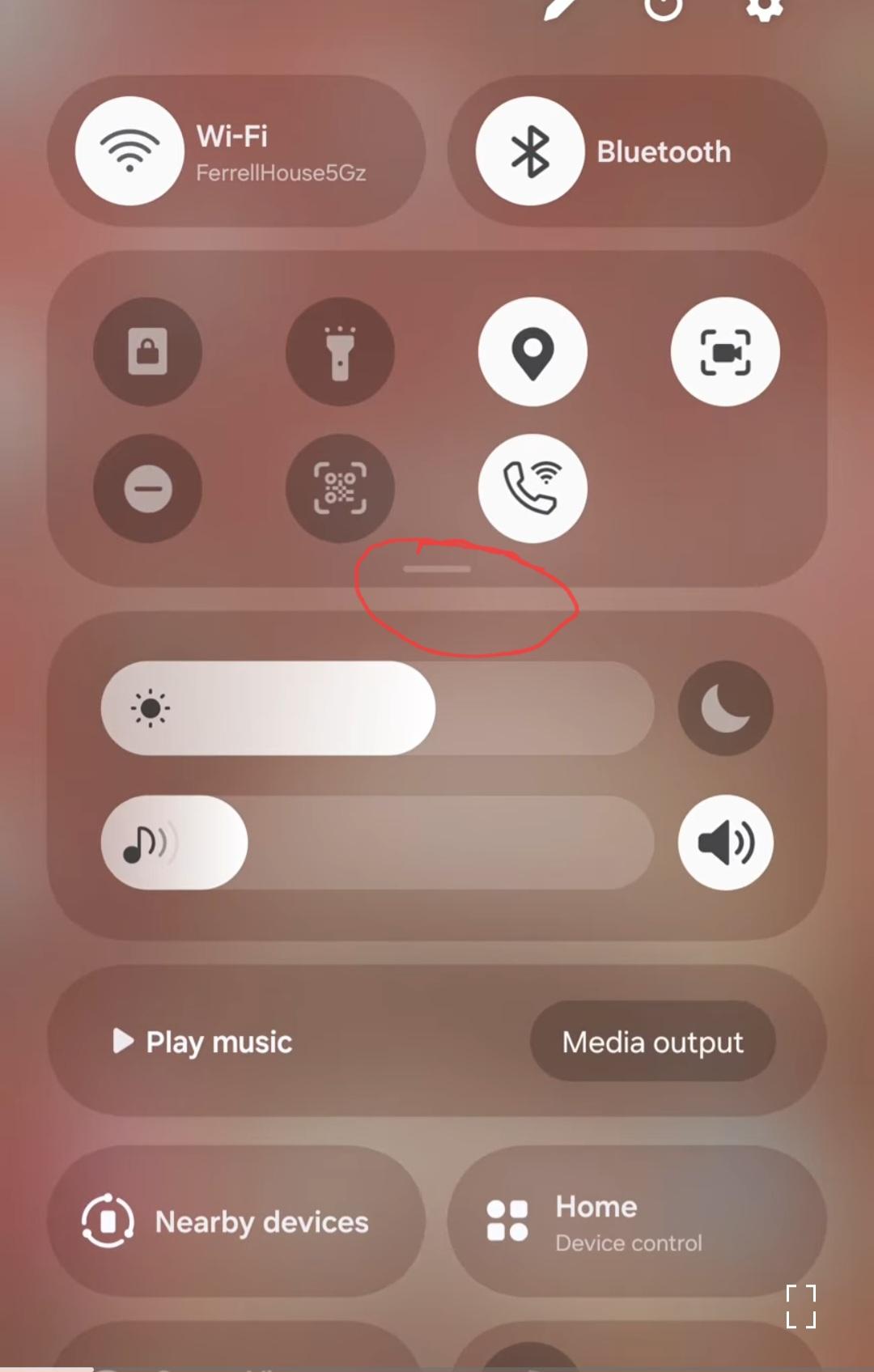The width and height of the screenshot is (874, 1372).
Task: Turn off Bluetooth
Action: (530, 151)
